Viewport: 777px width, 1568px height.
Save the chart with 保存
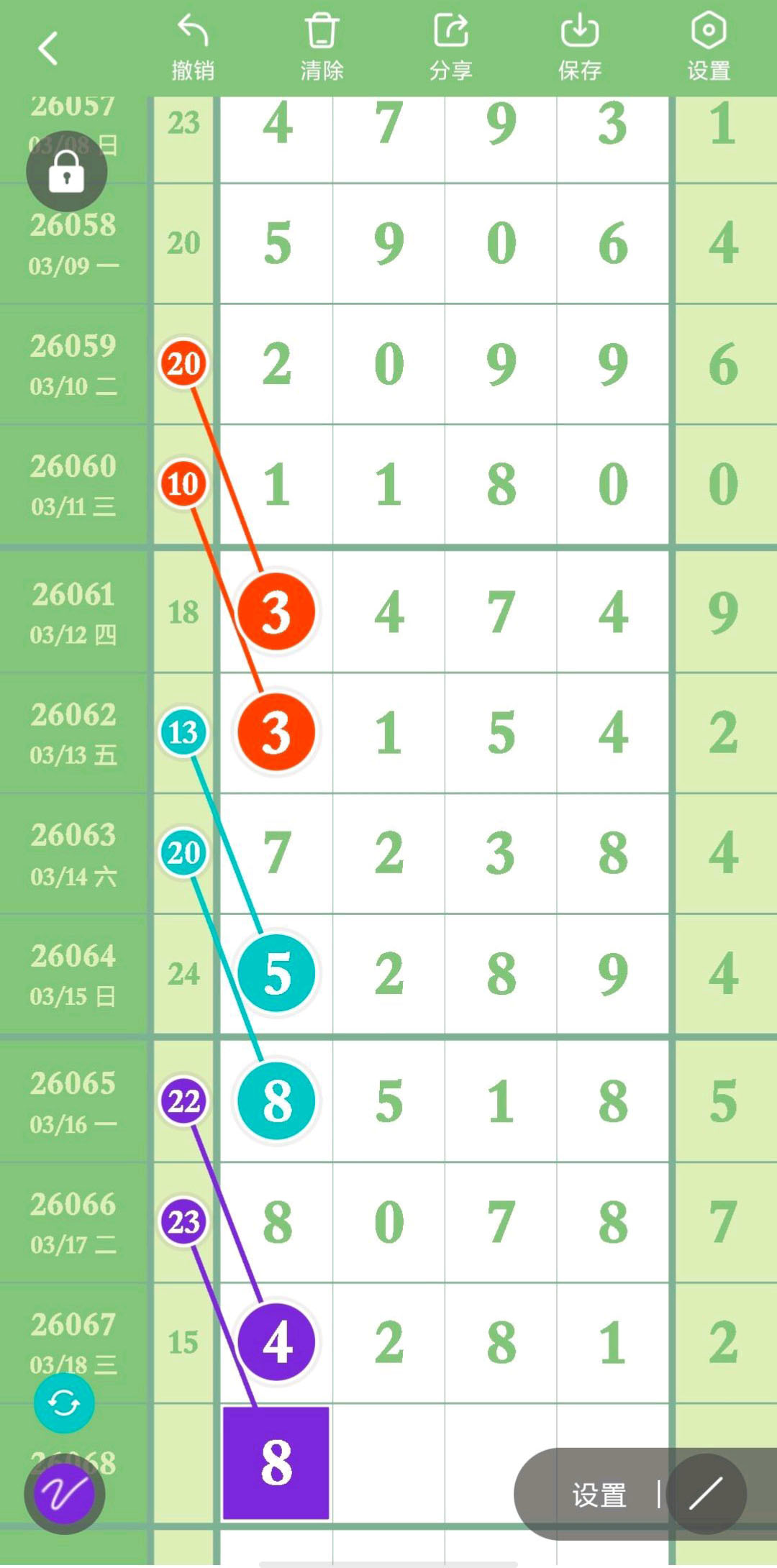coord(579,47)
